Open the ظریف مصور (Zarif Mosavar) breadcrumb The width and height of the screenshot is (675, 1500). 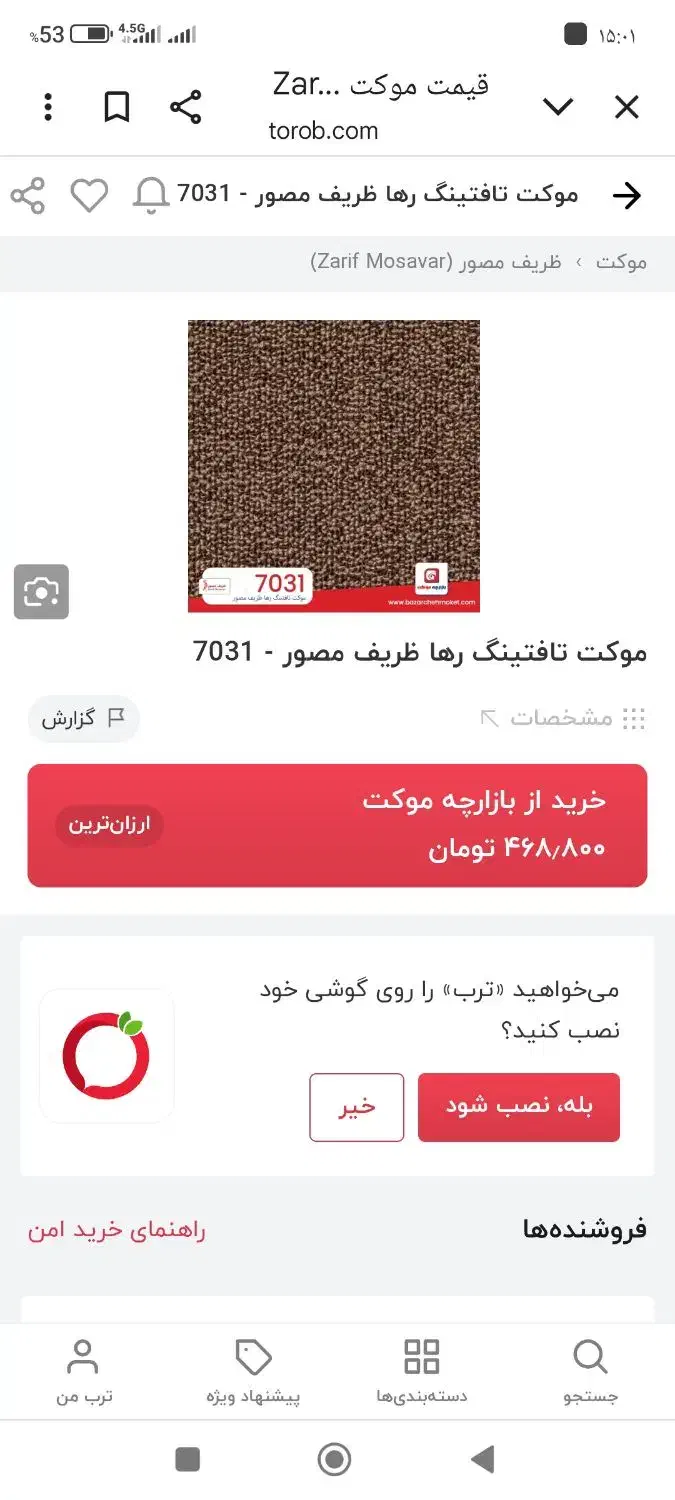[x=436, y=262]
